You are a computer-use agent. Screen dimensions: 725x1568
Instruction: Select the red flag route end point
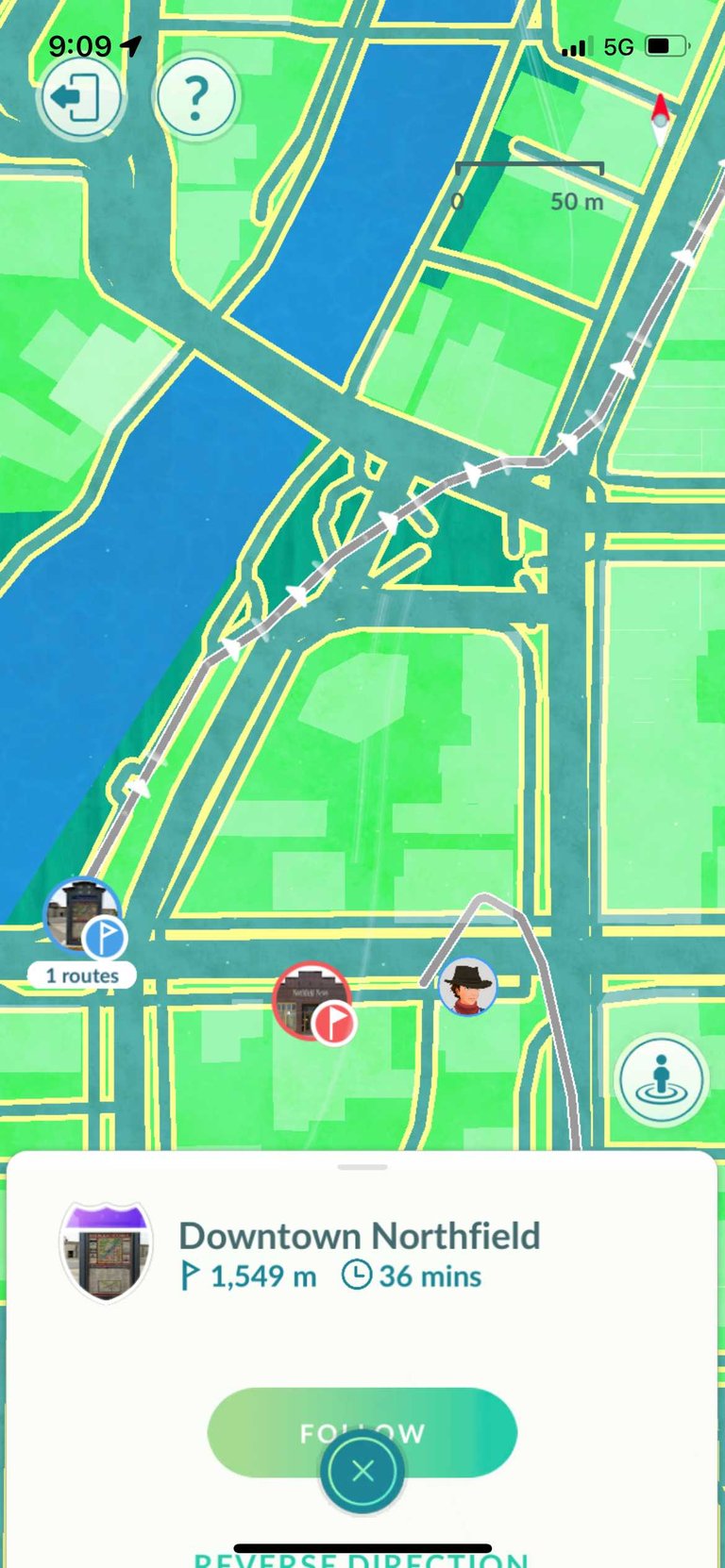[312, 1003]
